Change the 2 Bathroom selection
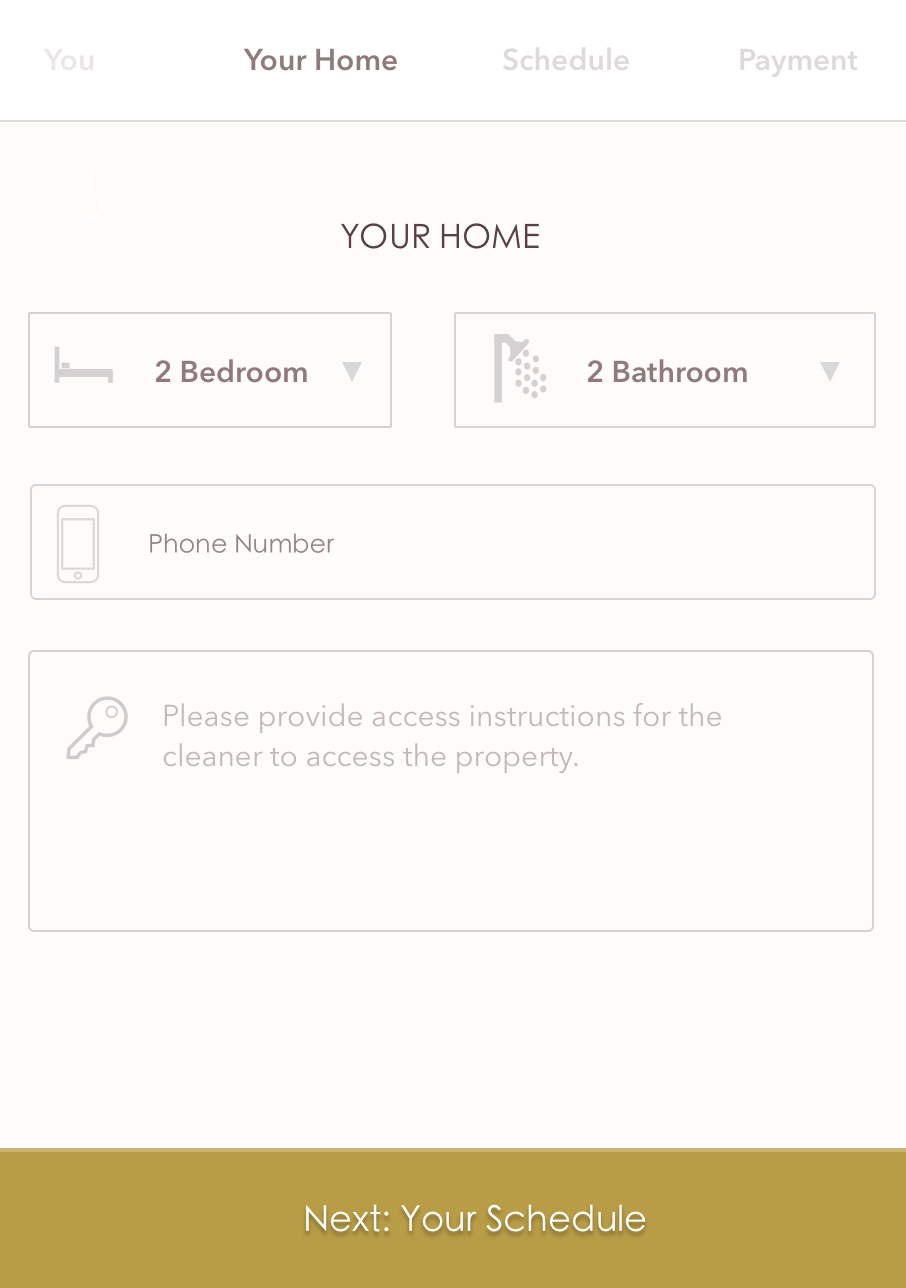 coord(664,371)
